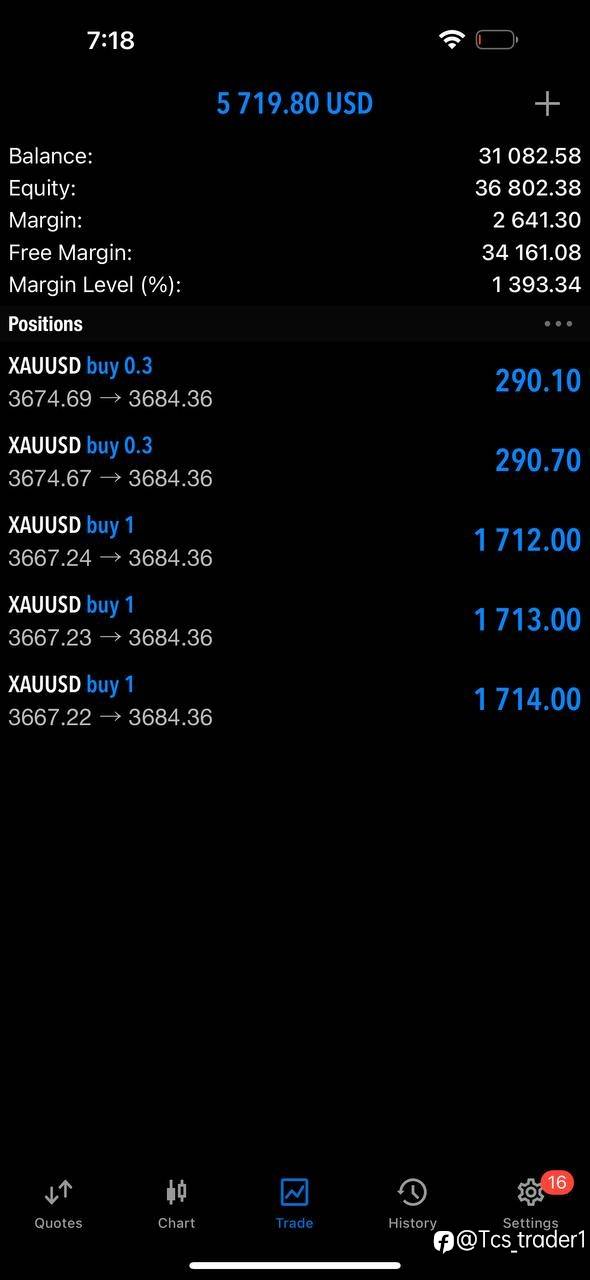Switch to the Chart tab
Screen dimensions: 590x1280
coord(177,1204)
